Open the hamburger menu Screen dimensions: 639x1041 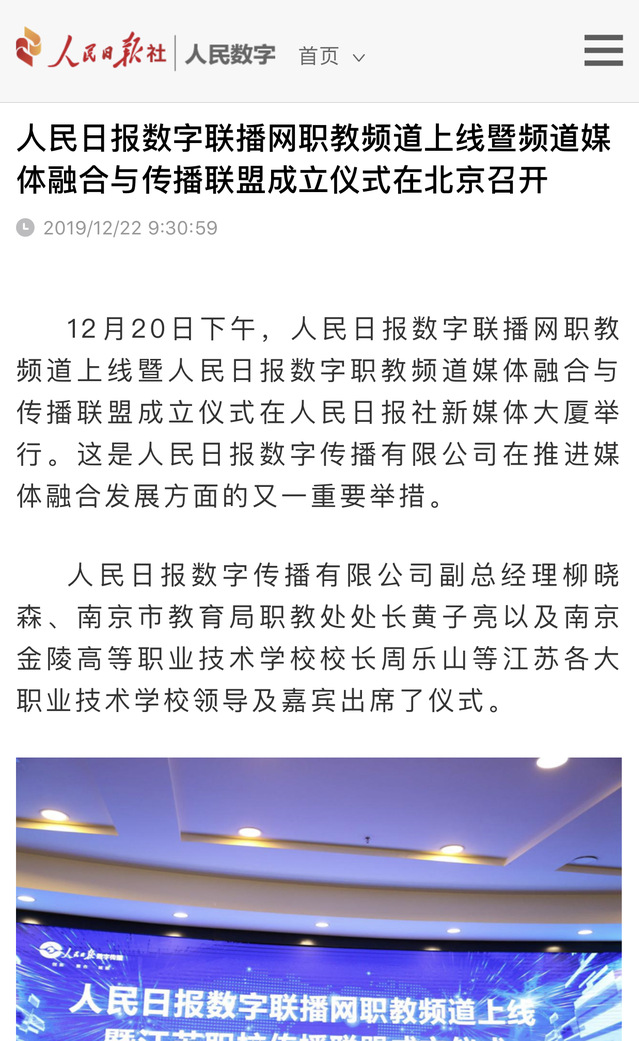[603, 50]
